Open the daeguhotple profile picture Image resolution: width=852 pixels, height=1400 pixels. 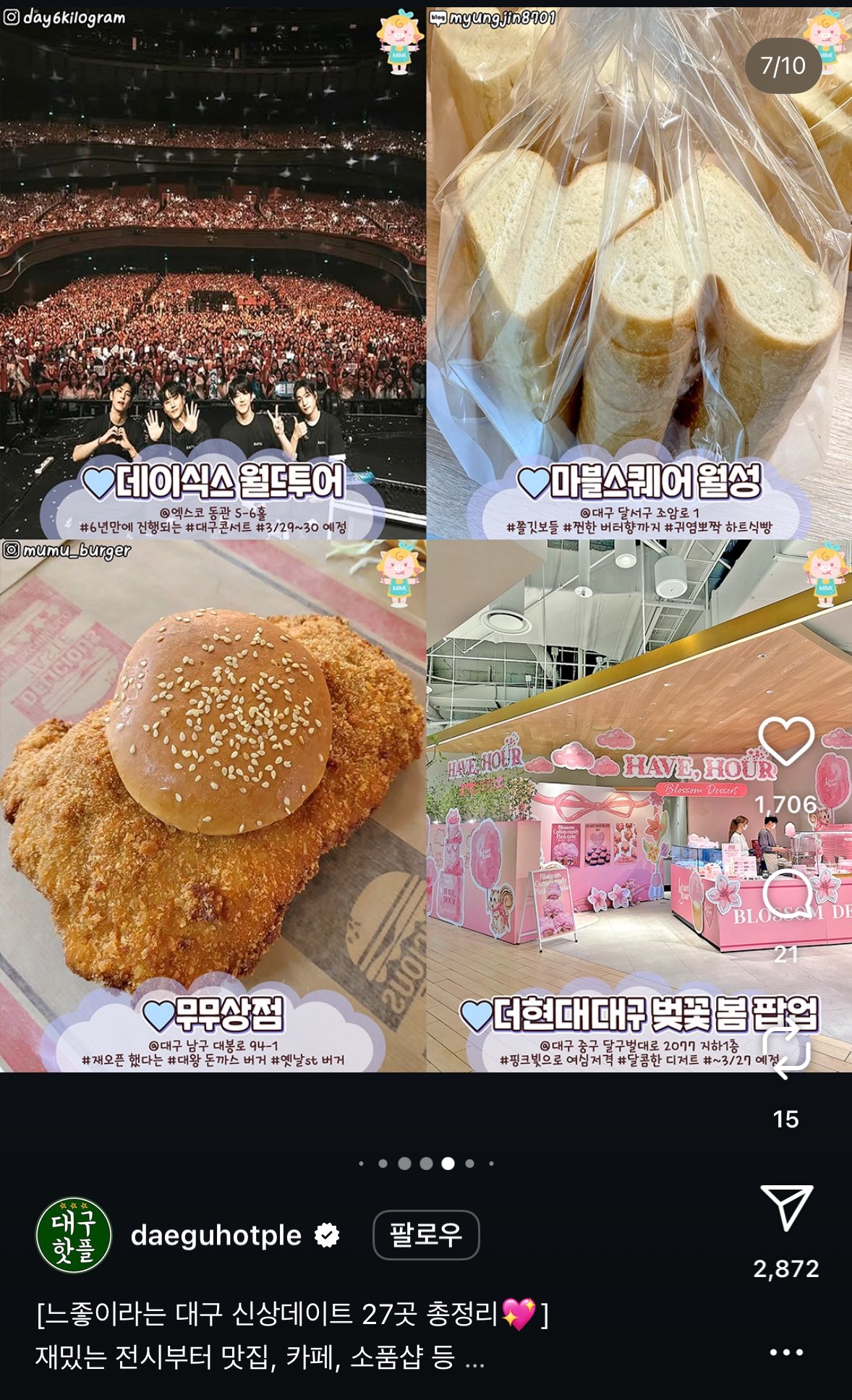click(x=74, y=1234)
